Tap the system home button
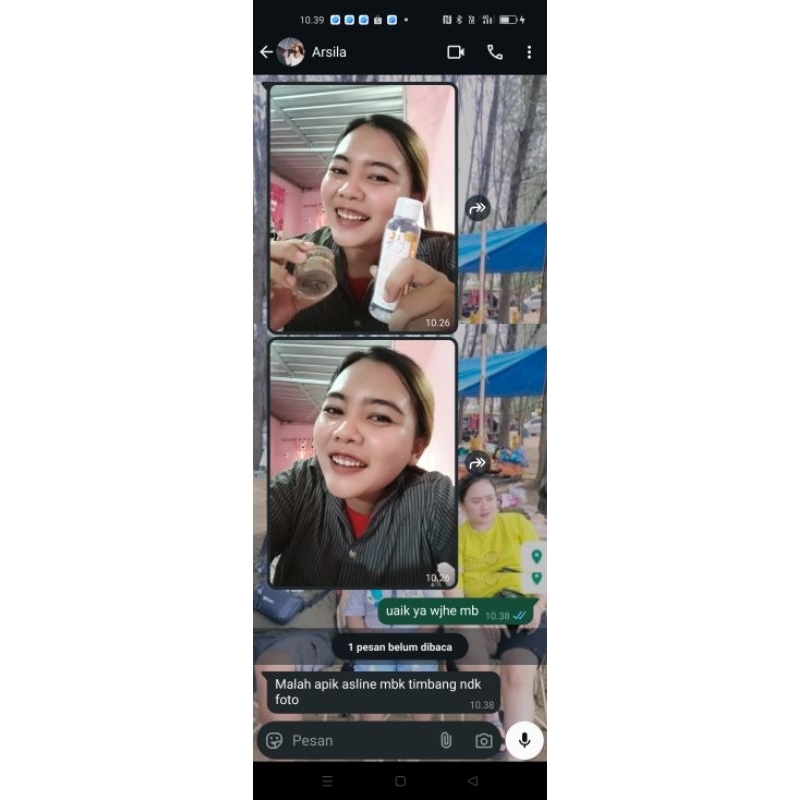This screenshot has width=800, height=800. [400, 781]
